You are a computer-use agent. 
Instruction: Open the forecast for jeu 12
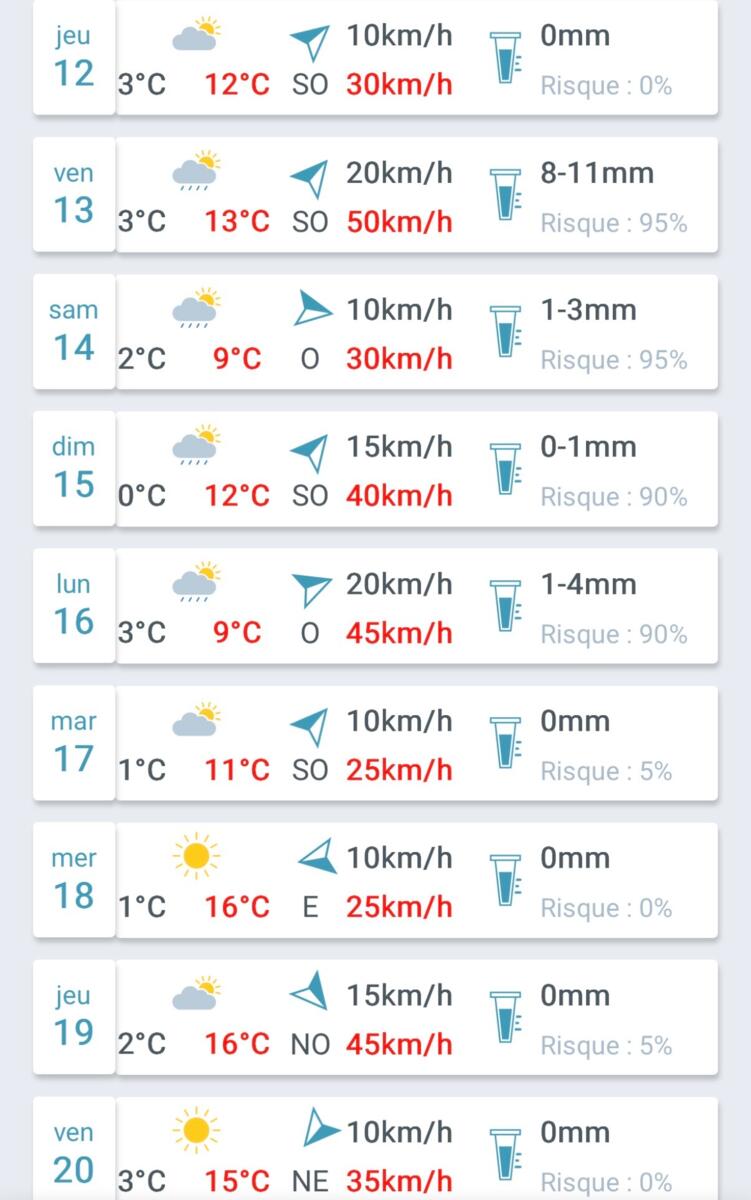pos(375,59)
